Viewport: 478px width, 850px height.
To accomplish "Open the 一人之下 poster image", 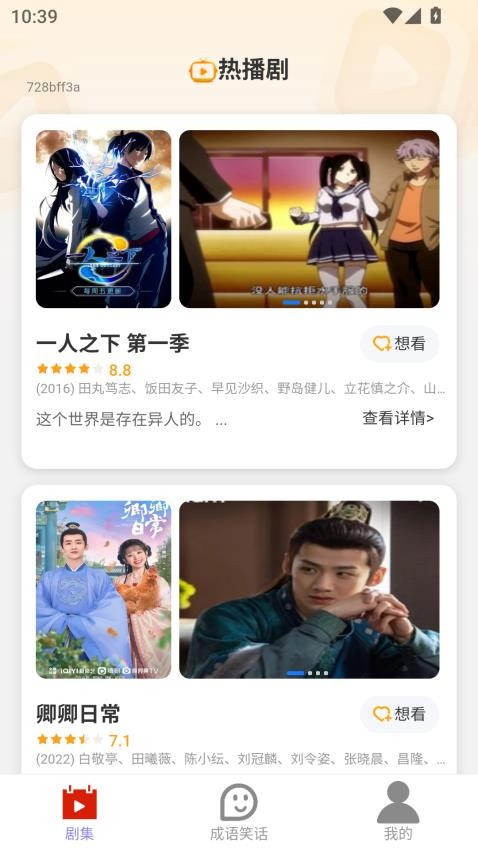I will pos(104,219).
